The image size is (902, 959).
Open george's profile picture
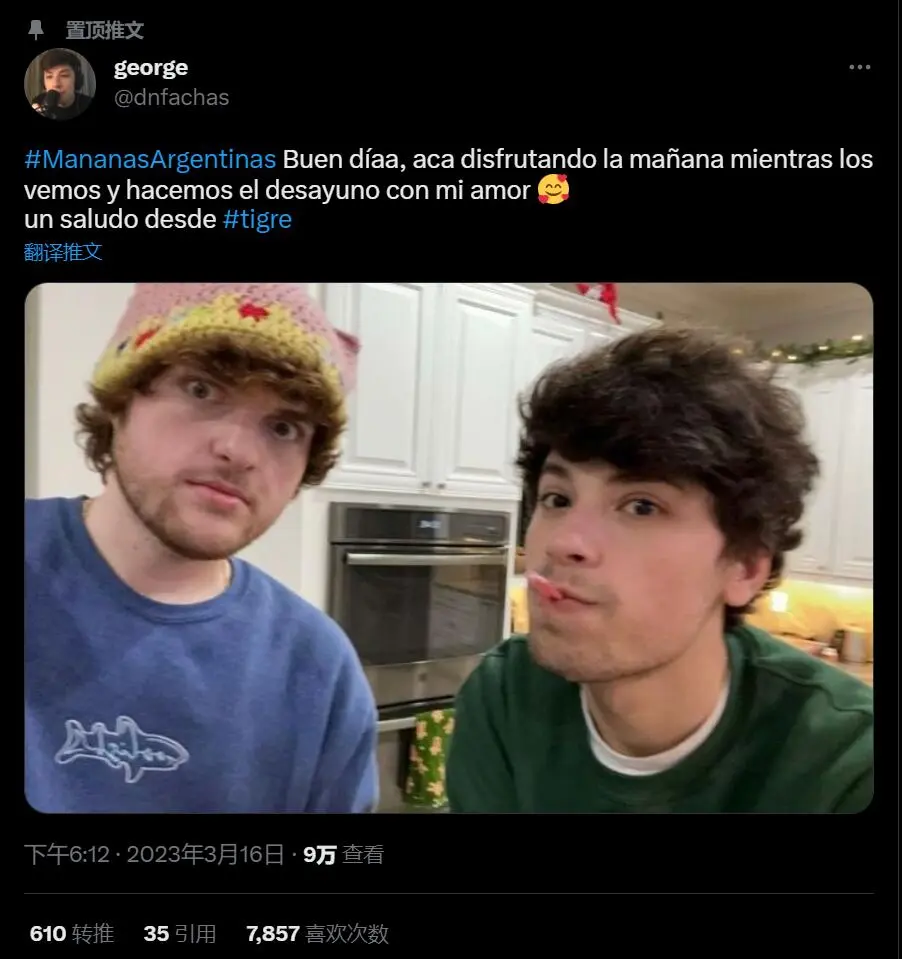click(x=59, y=84)
